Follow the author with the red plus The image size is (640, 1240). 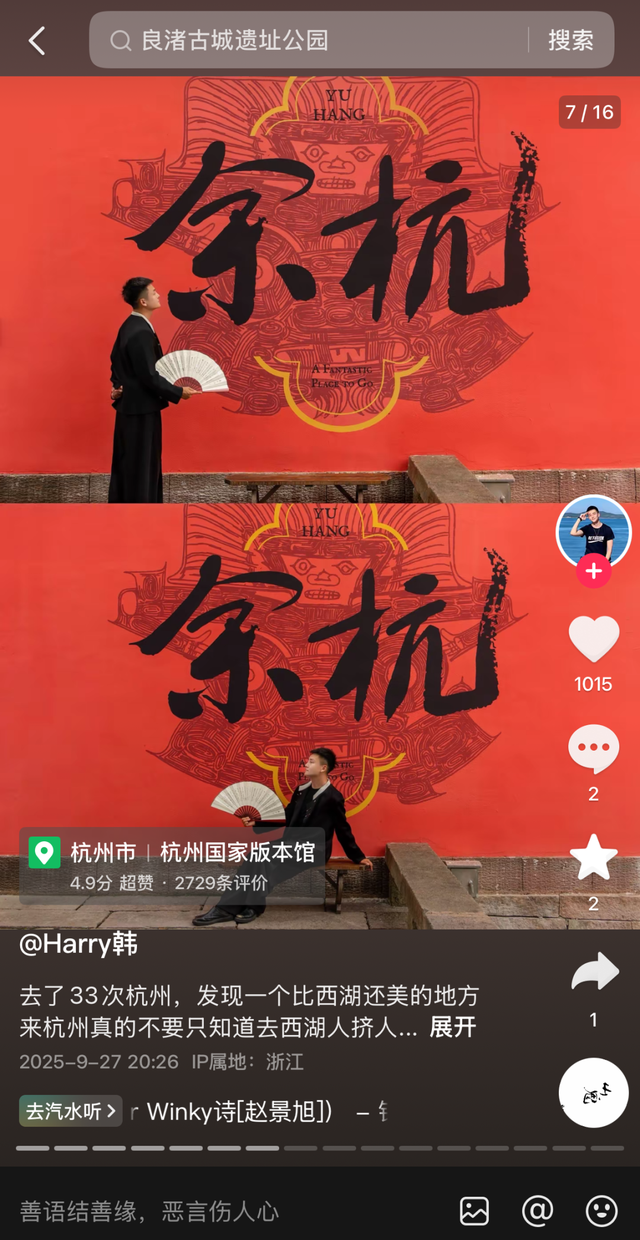[593, 571]
